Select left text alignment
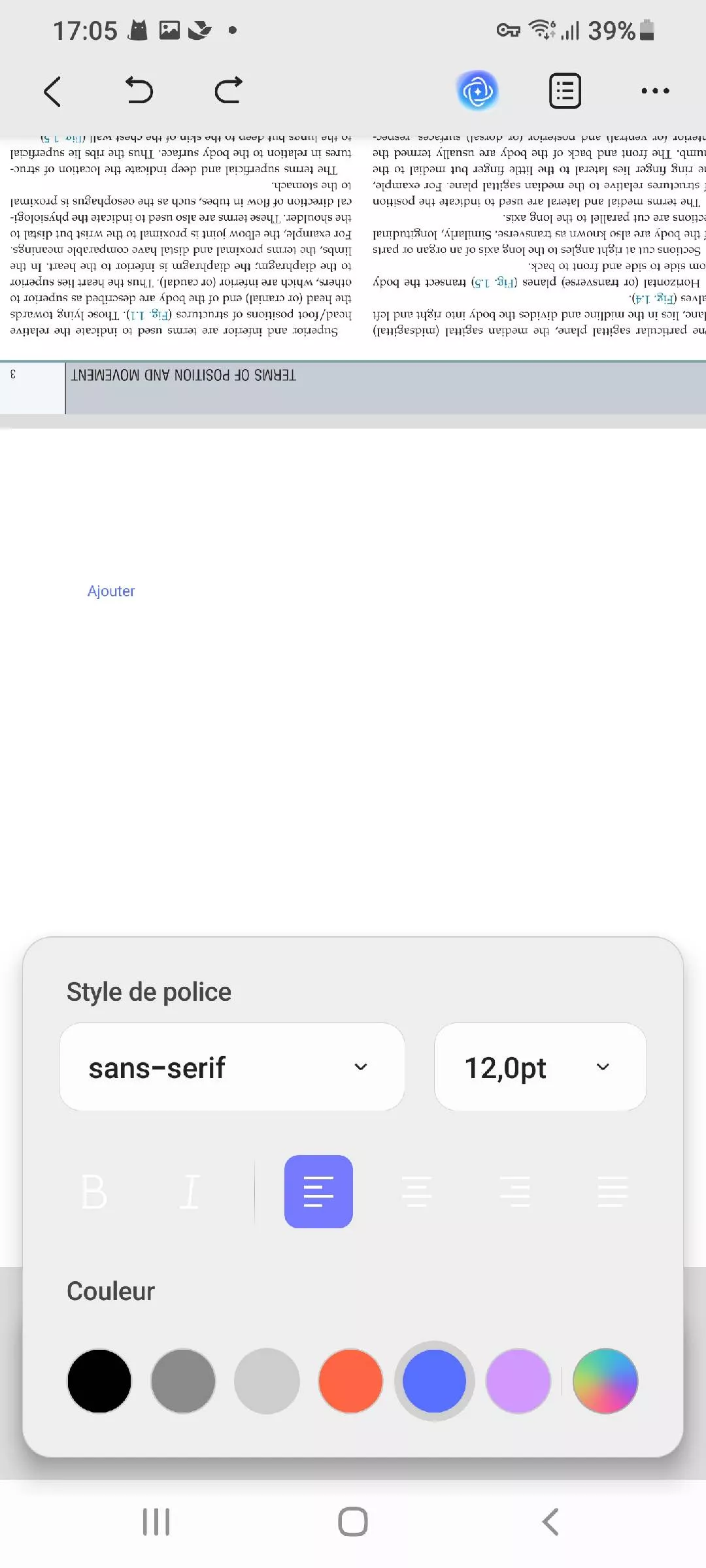 click(318, 1191)
